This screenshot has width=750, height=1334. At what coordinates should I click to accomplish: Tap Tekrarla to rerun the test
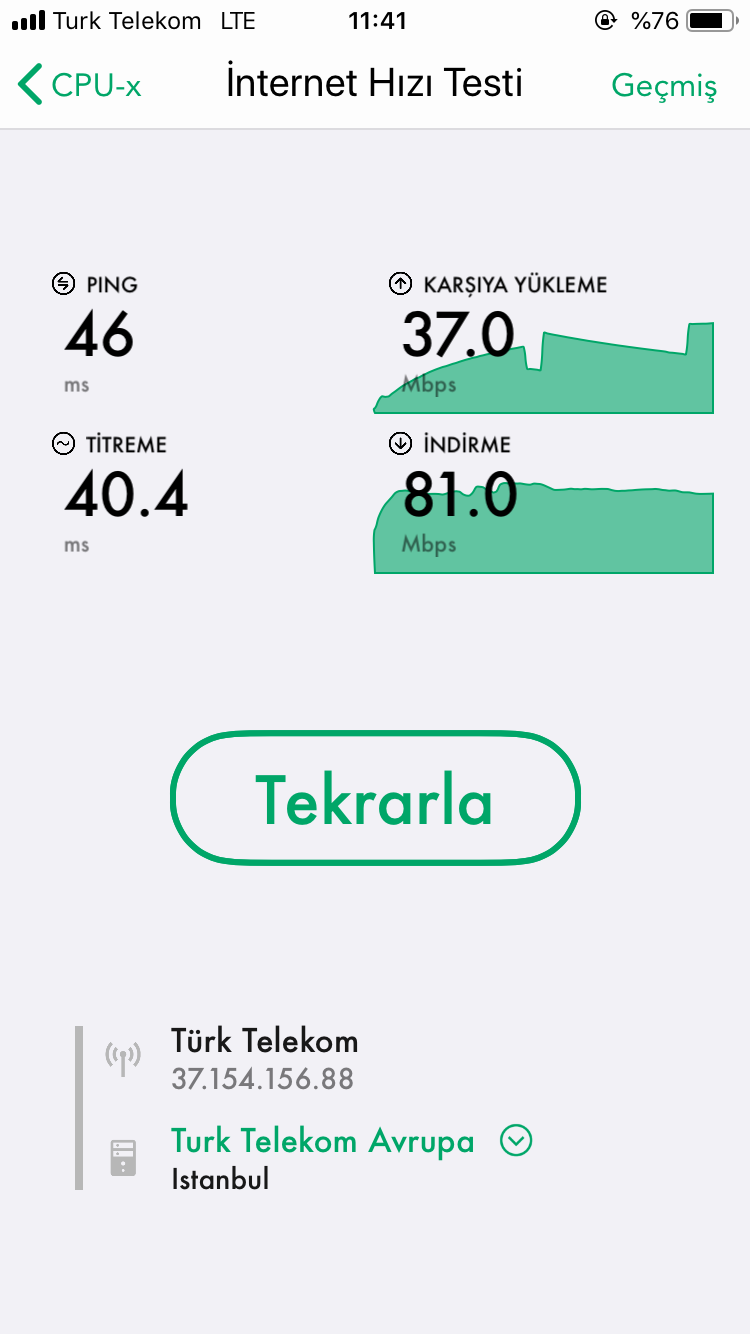(x=375, y=798)
